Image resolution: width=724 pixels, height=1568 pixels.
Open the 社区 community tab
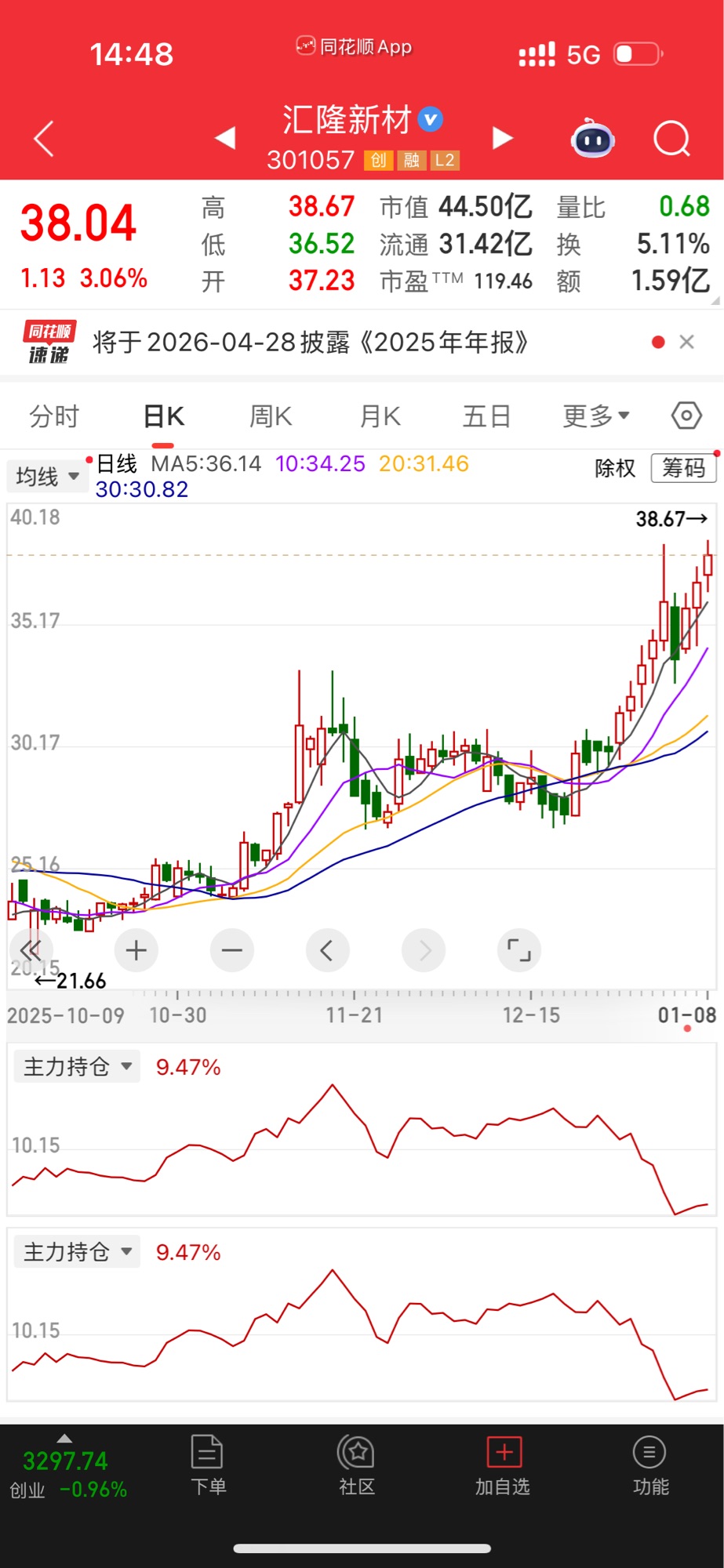(357, 1465)
